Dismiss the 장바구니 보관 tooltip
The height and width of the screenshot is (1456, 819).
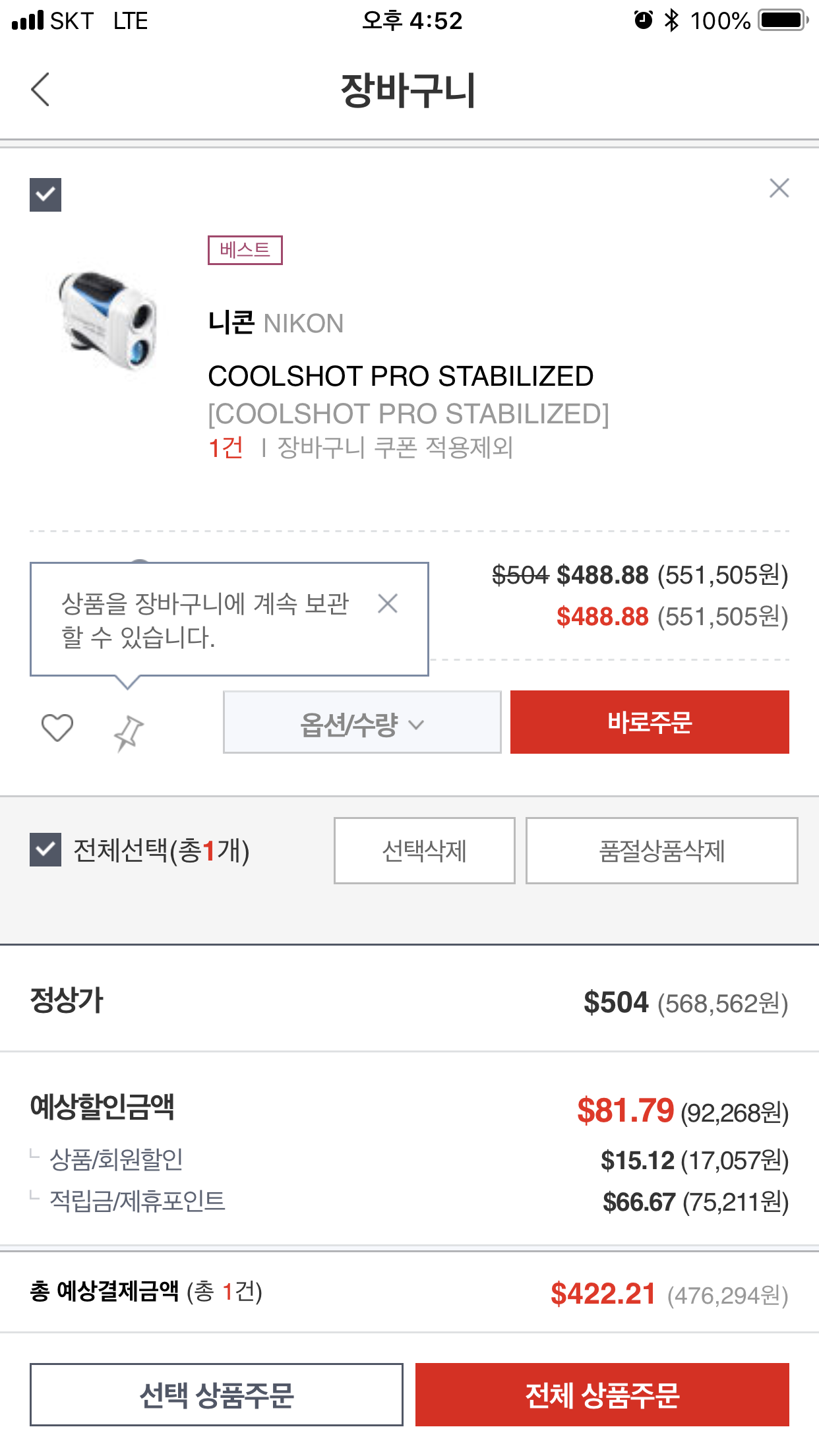click(x=388, y=603)
